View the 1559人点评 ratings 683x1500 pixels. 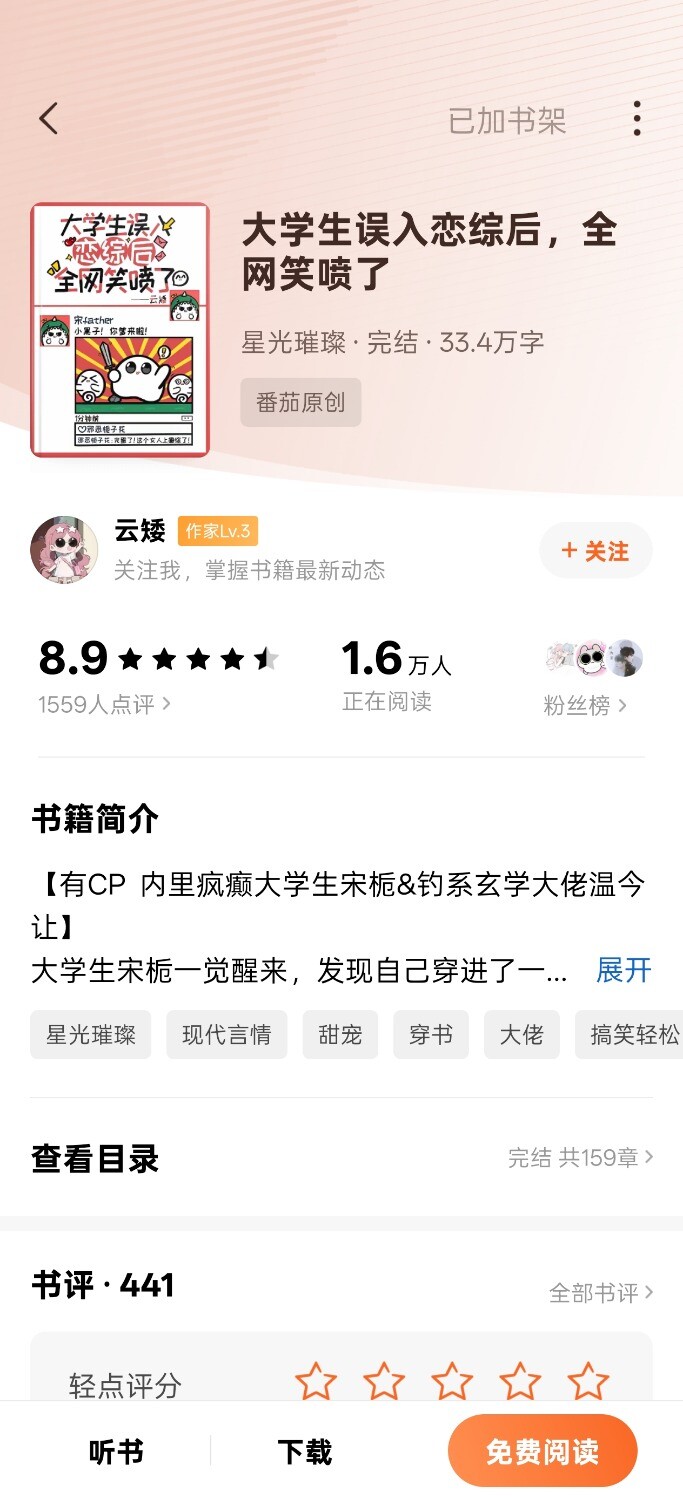[104, 704]
